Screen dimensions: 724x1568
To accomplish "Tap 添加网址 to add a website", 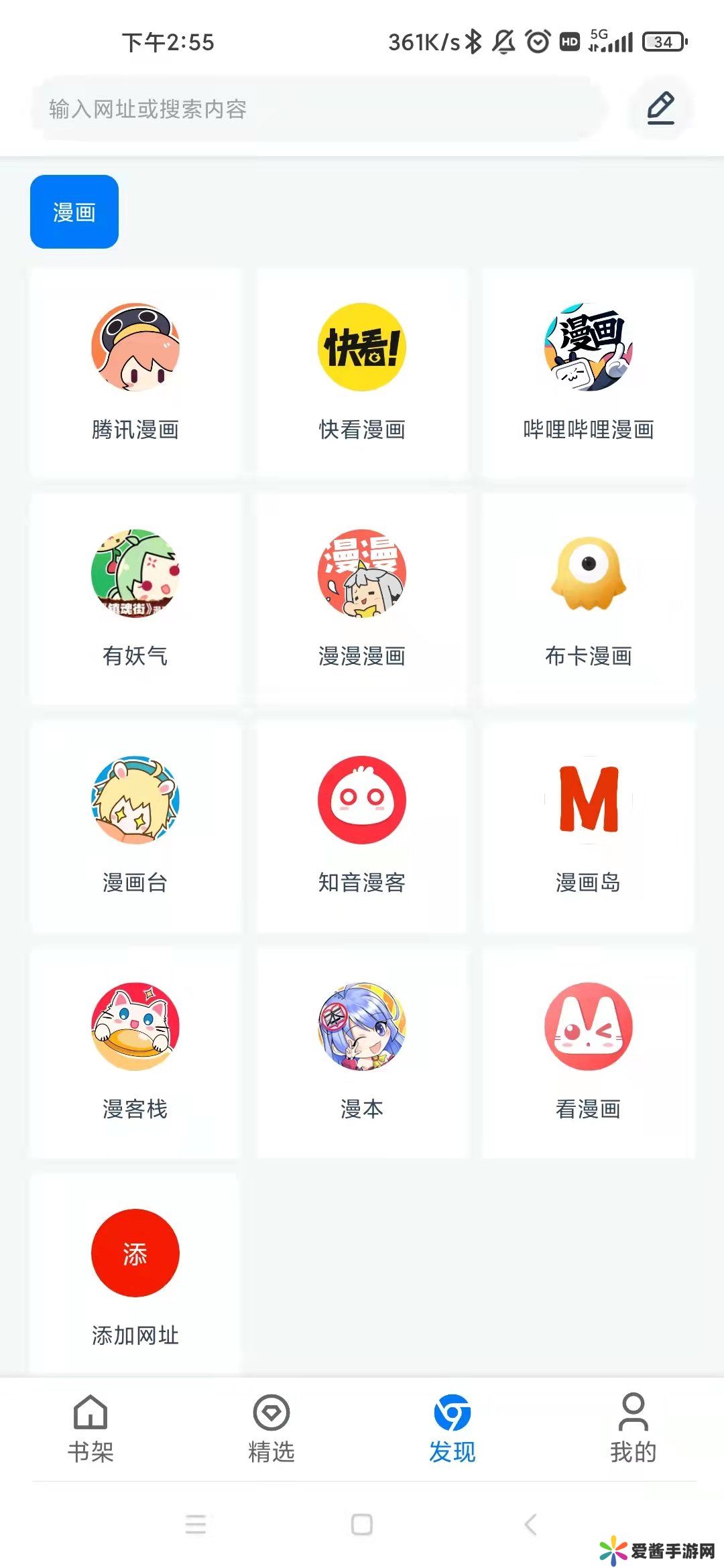I will click(x=135, y=1277).
